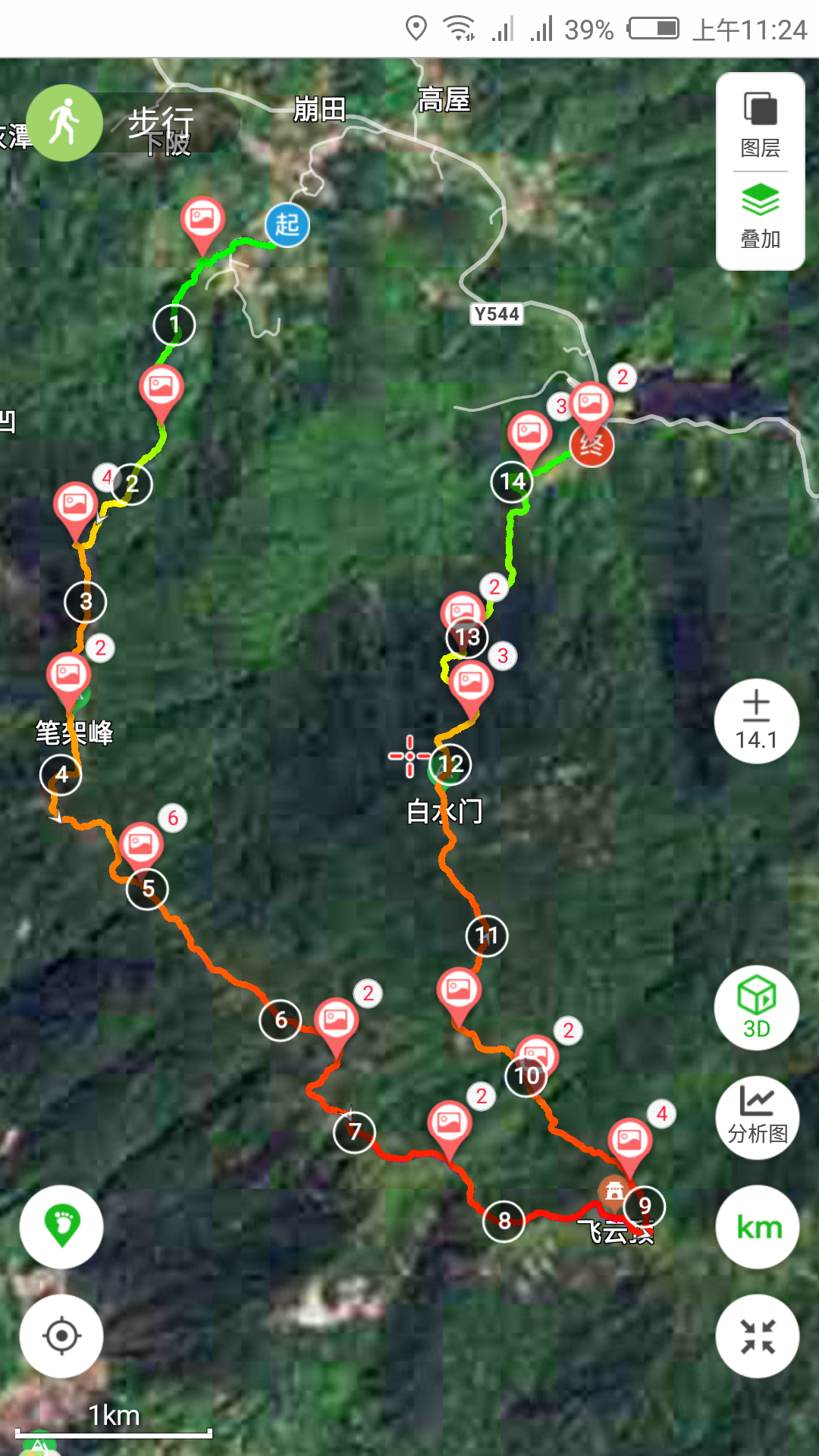Open photo pin just below kilometer 13
This screenshot has width=819, height=1456.
(471, 682)
